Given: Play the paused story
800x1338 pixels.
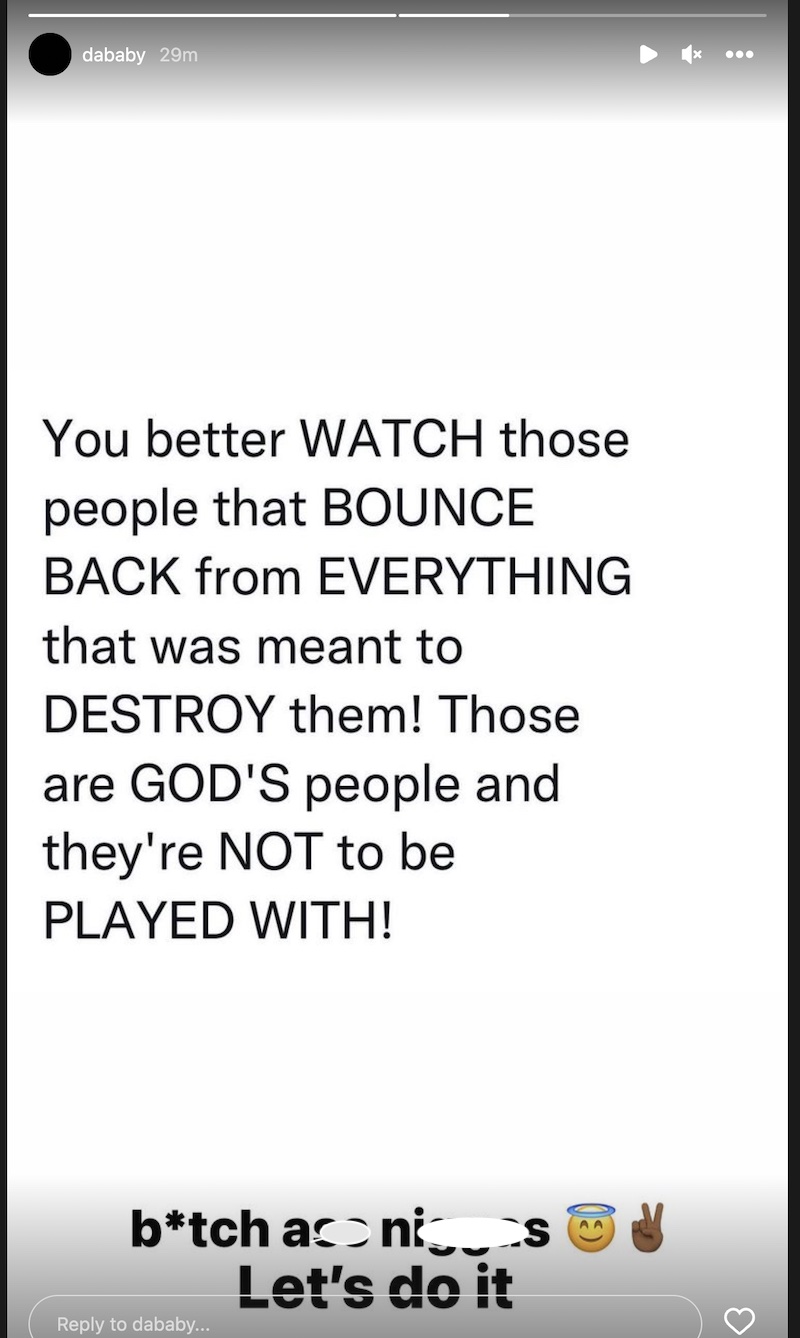Looking at the screenshot, I should [x=649, y=54].
